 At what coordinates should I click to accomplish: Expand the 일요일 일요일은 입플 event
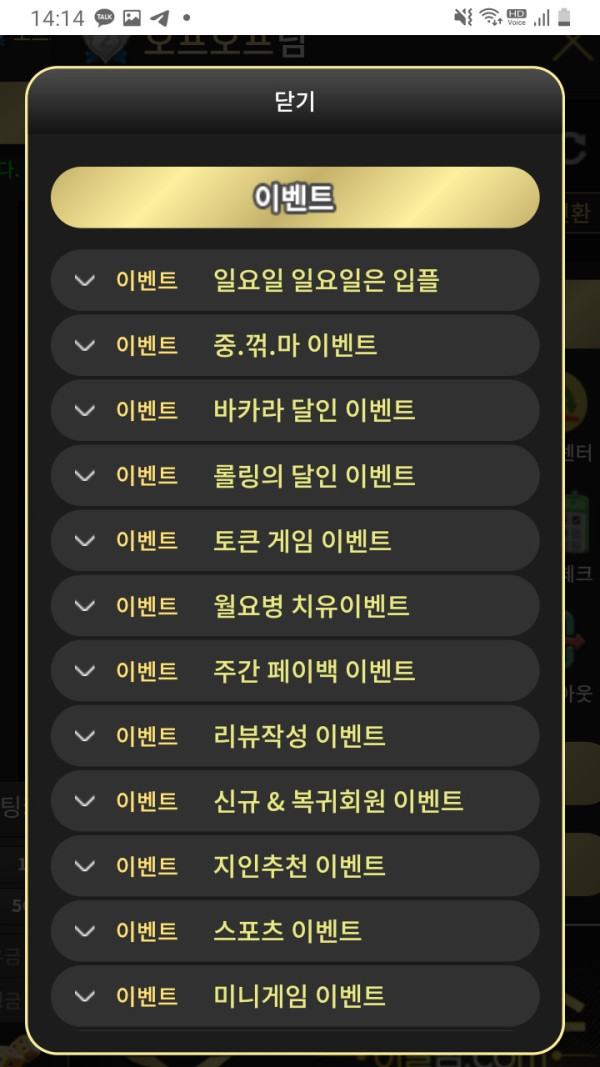click(x=294, y=280)
